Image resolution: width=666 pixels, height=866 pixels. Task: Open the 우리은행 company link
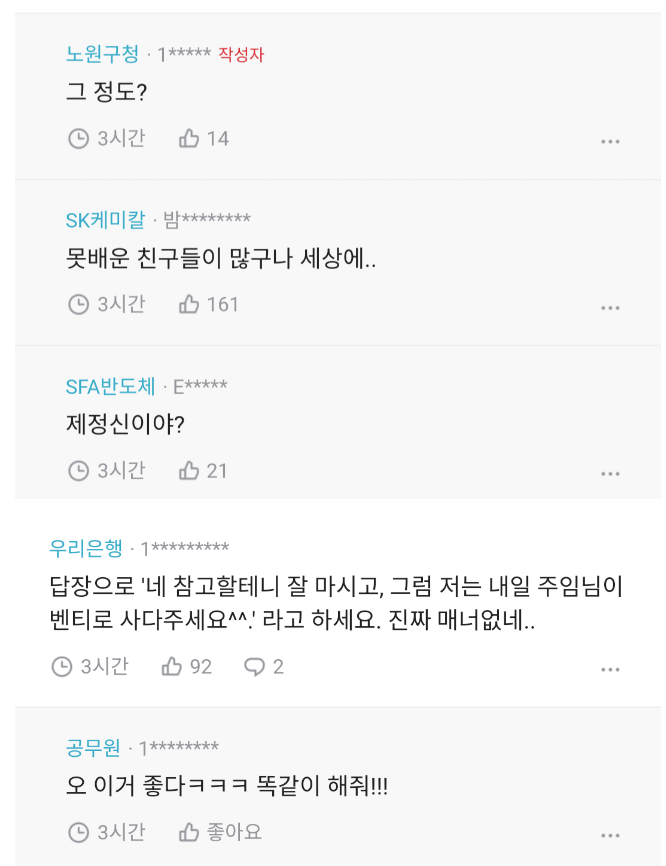[86, 547]
